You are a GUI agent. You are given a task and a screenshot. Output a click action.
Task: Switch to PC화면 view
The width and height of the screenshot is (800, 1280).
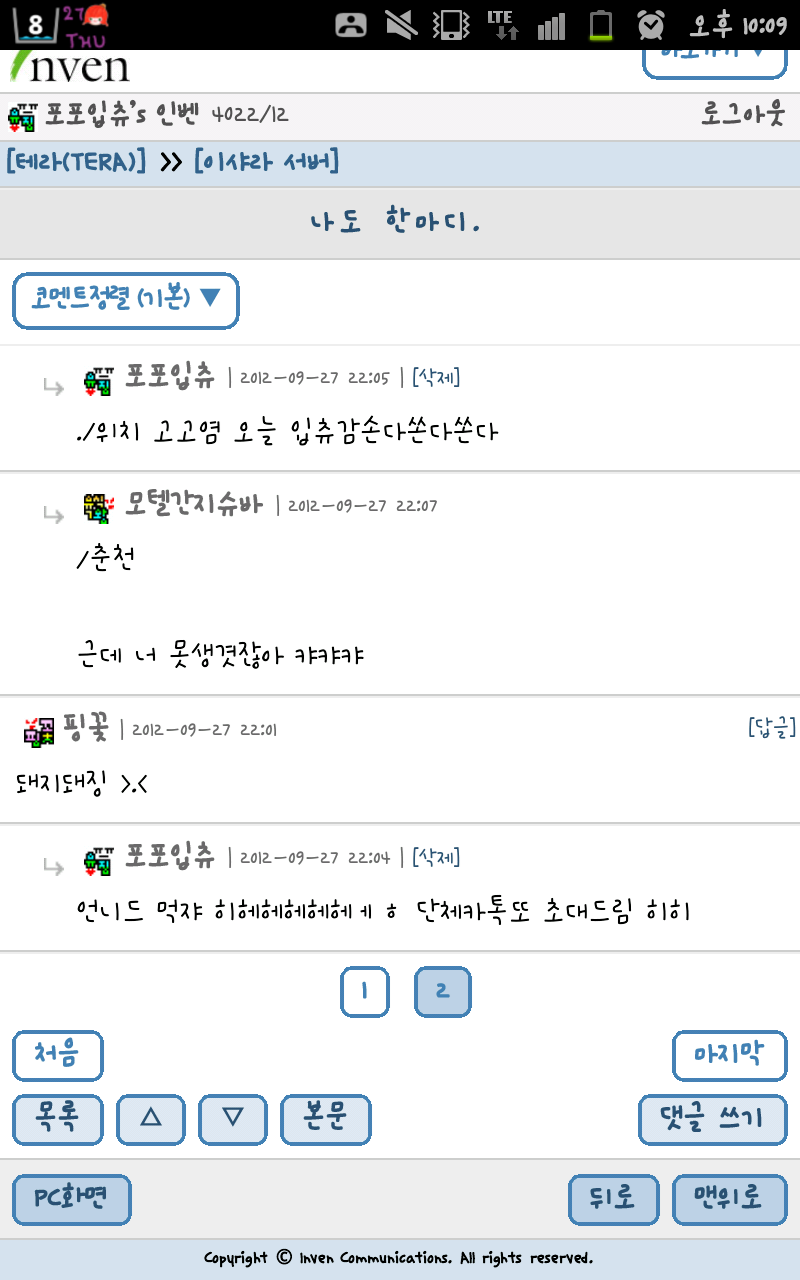(x=71, y=1198)
